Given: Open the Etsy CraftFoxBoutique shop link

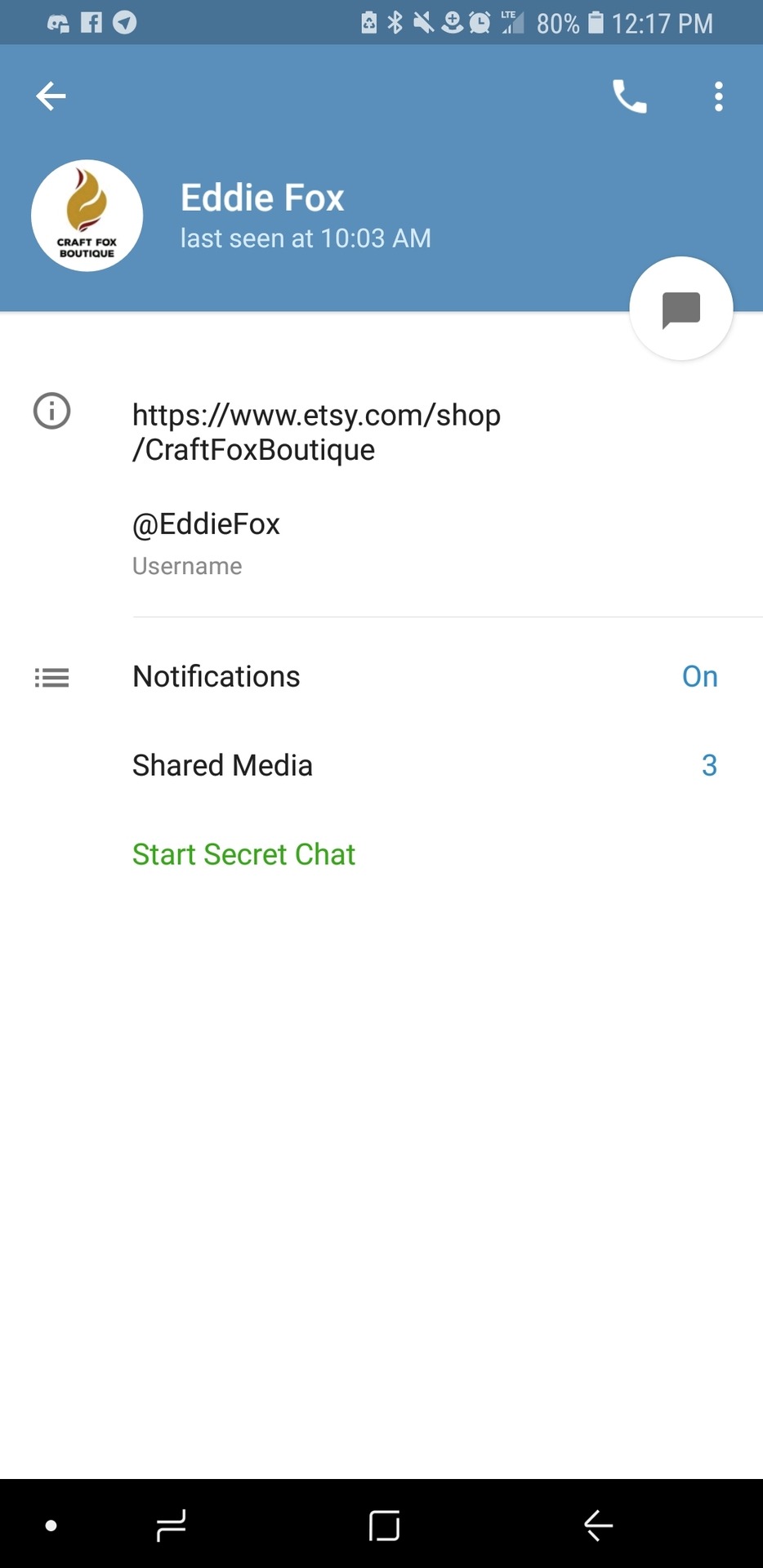Looking at the screenshot, I should [316, 432].
